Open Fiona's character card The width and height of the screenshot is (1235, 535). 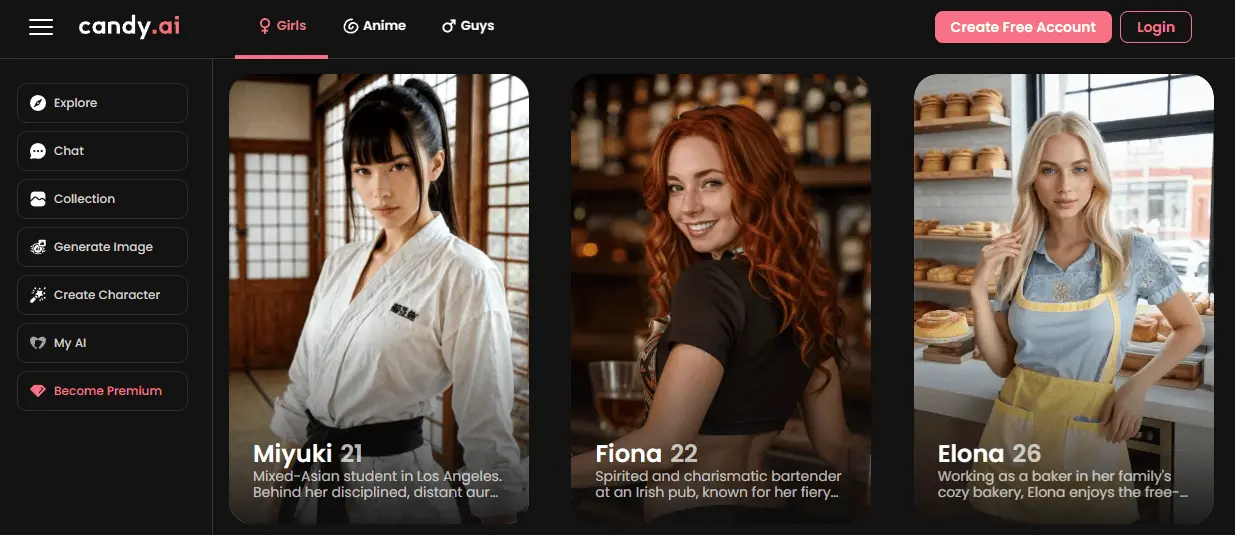point(721,298)
